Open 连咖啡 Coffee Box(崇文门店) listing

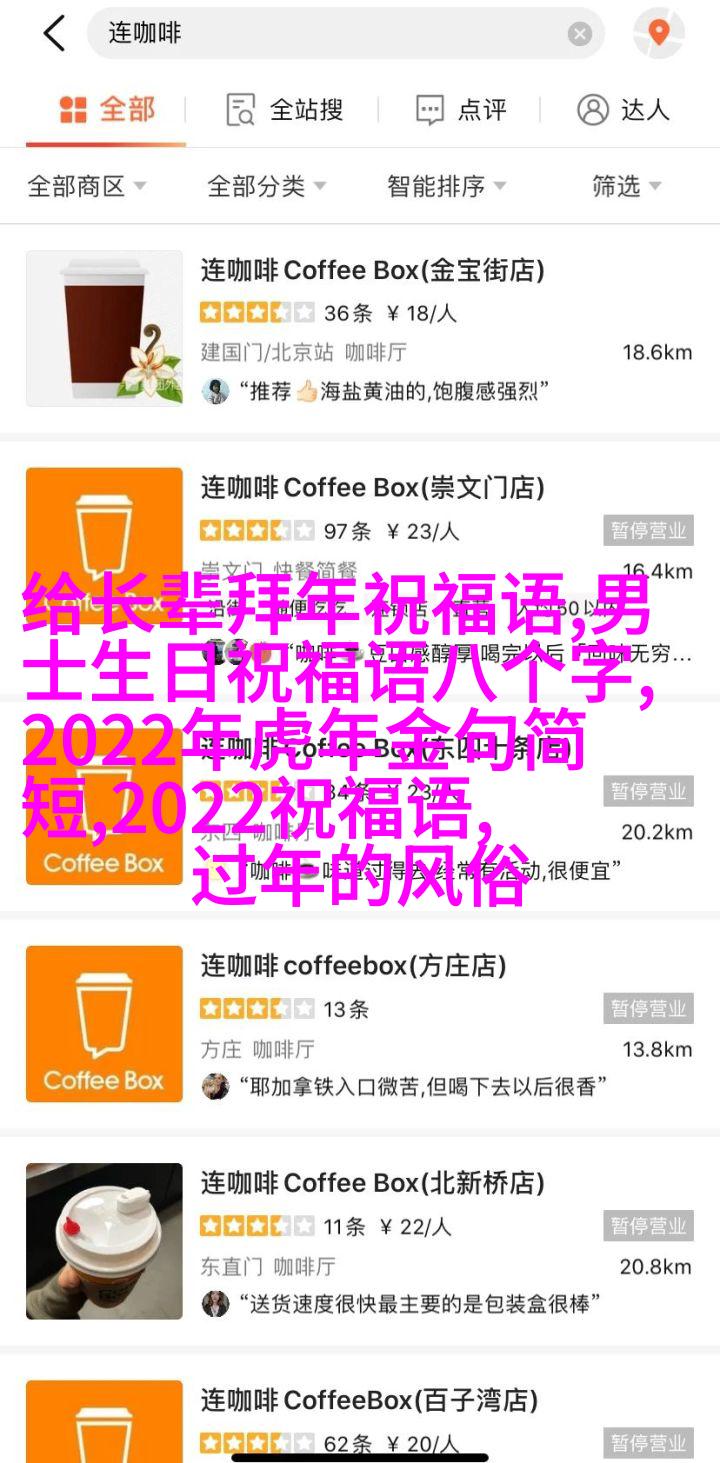click(372, 488)
